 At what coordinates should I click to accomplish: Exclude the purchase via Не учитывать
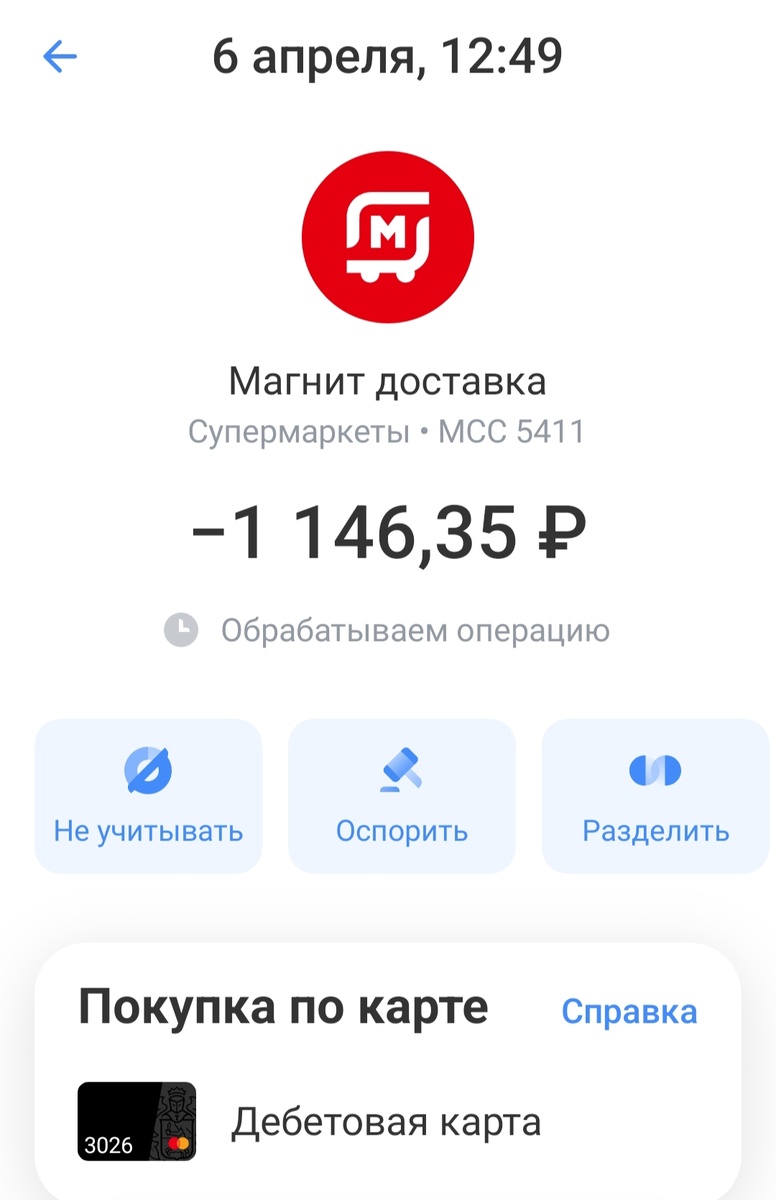click(x=147, y=831)
